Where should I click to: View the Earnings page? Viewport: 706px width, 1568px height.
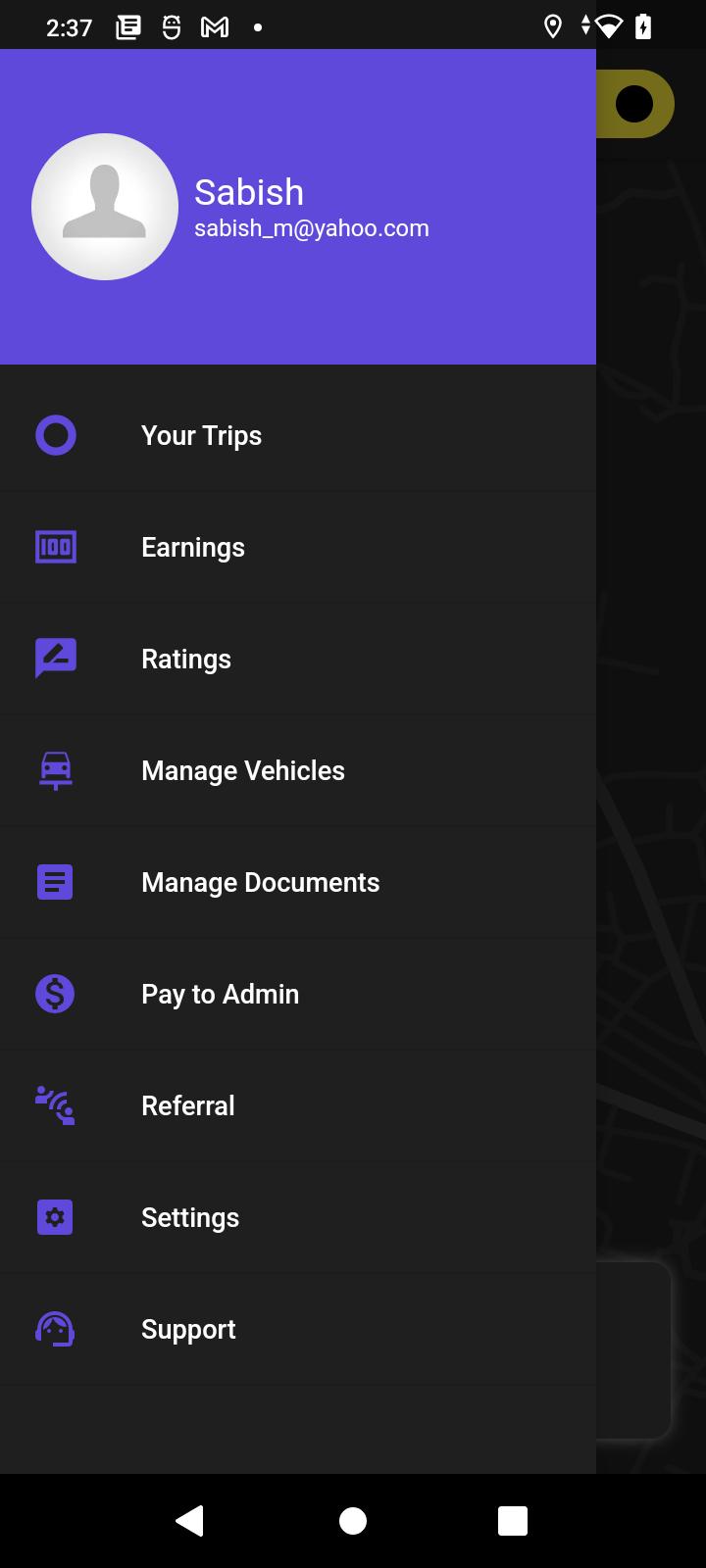pyautogui.click(x=298, y=547)
